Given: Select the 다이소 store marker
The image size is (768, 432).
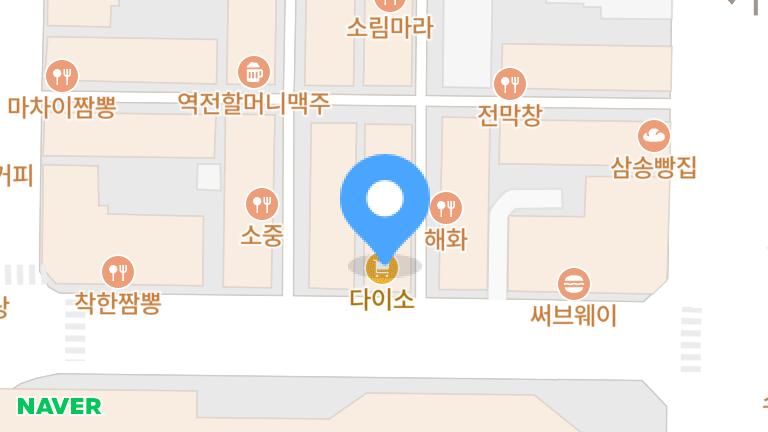Looking at the screenshot, I should click(382, 269).
